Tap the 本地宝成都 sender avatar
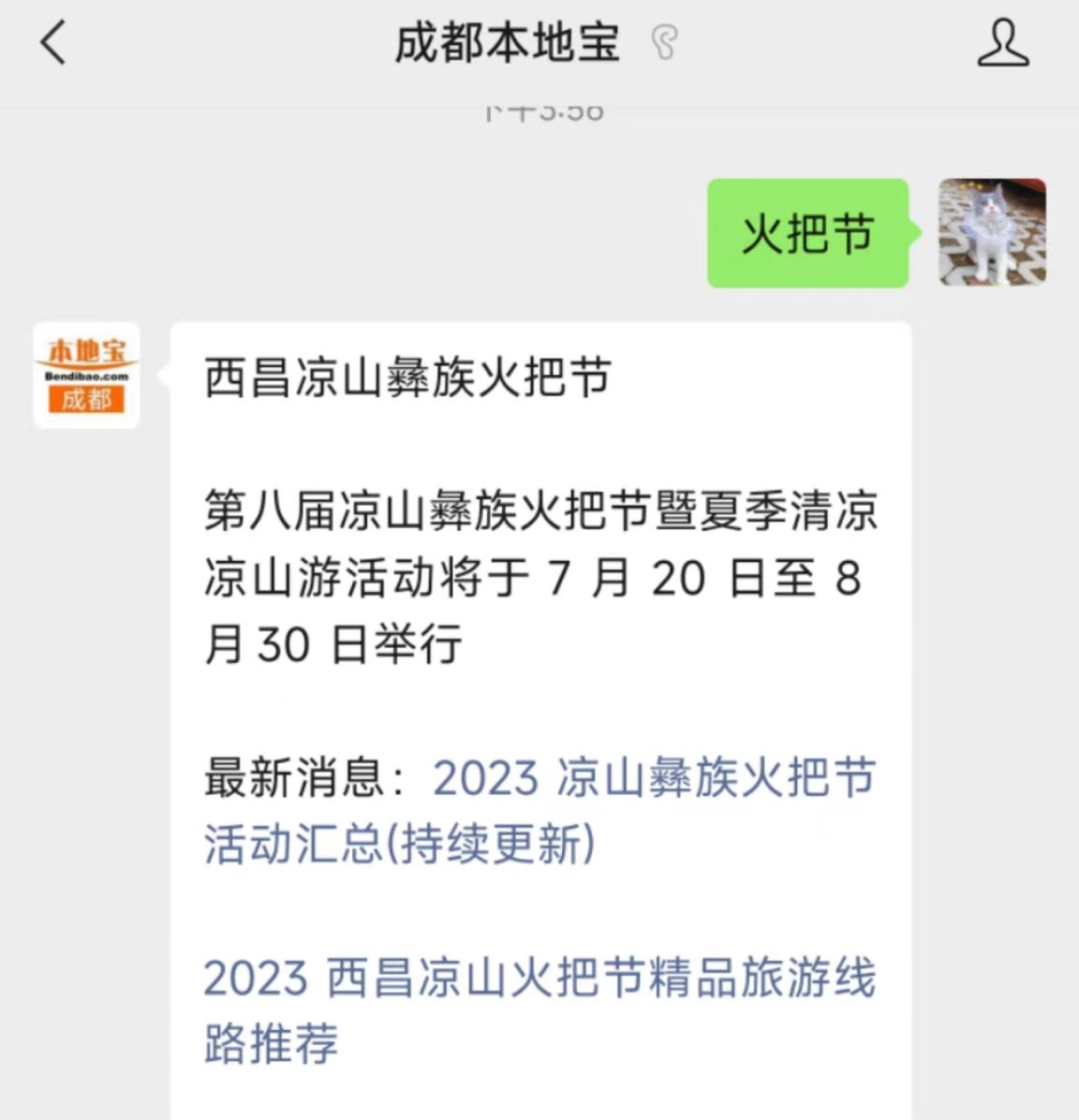1079x1120 pixels. pyautogui.click(x=87, y=376)
